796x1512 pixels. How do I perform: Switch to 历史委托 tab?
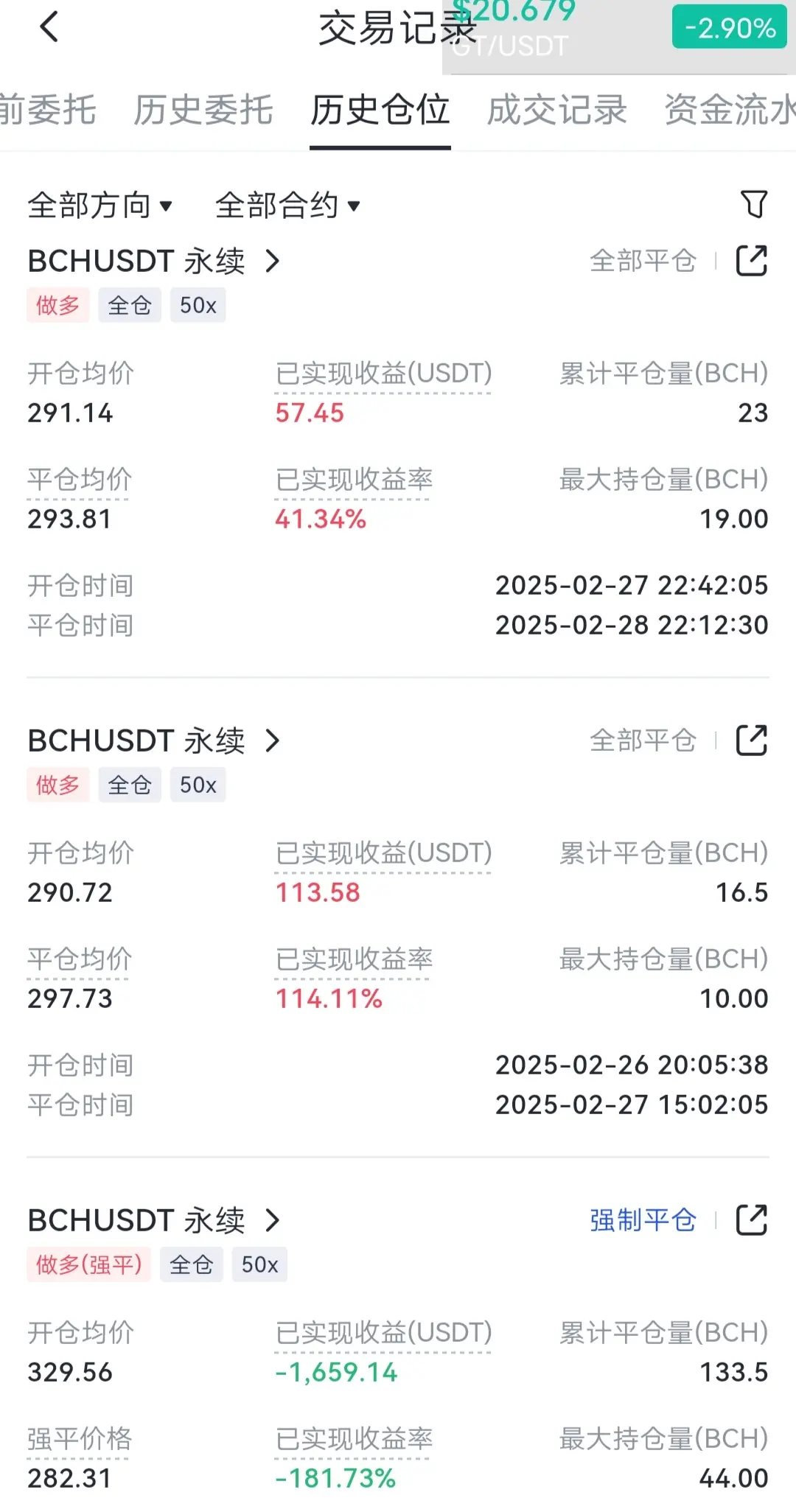point(203,111)
